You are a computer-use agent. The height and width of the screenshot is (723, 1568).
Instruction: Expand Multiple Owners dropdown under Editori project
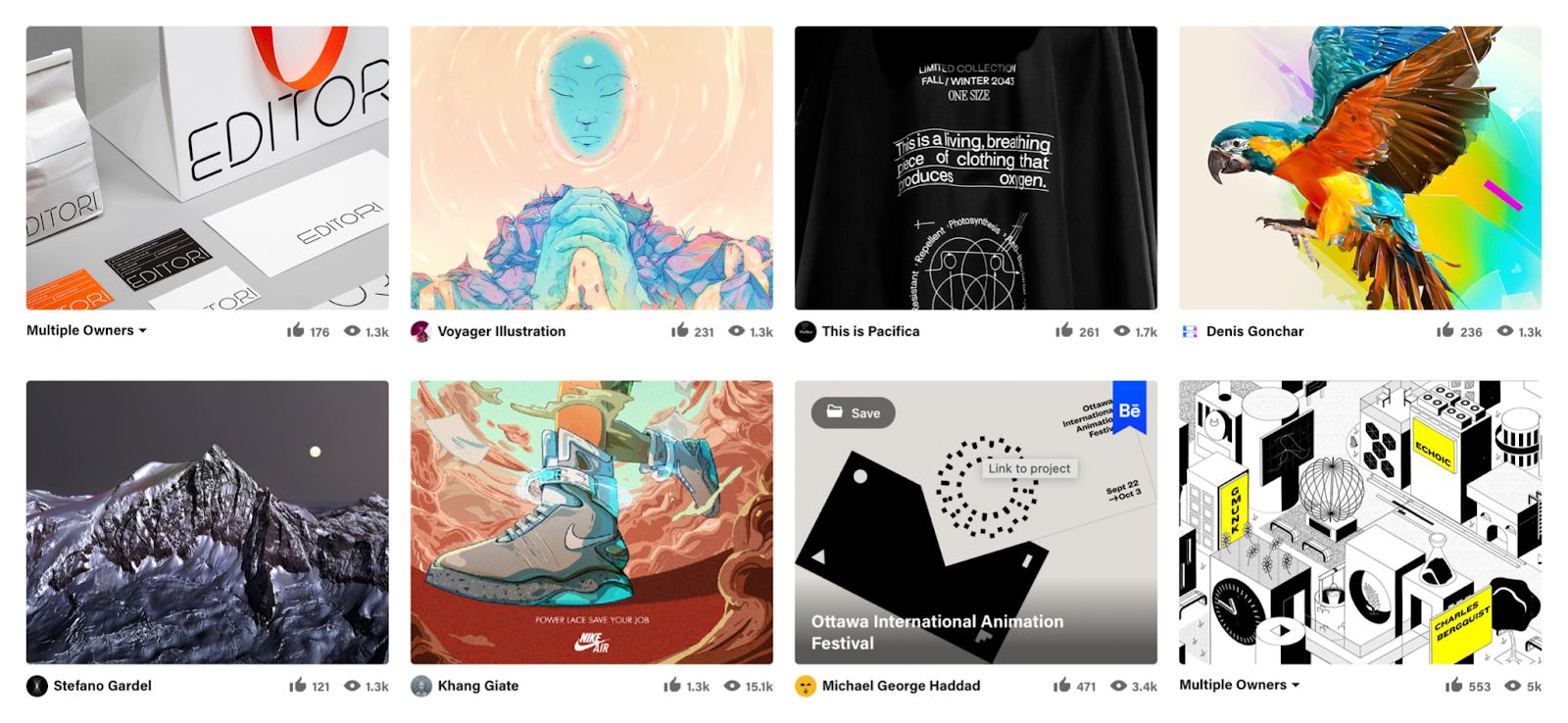pos(86,331)
